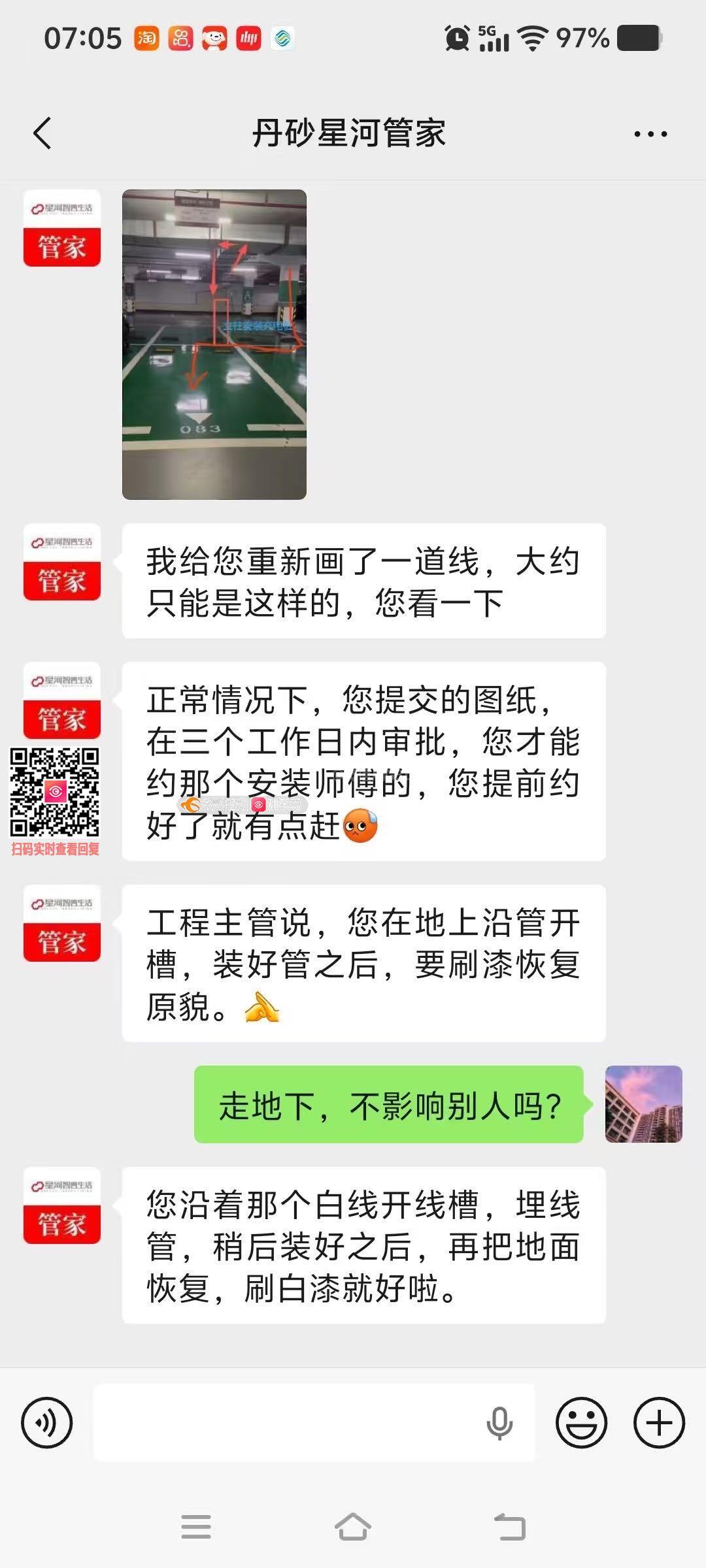The height and width of the screenshot is (1568, 706).
Task: View your own profile avatar beside the green message
Action: pos(643,1104)
